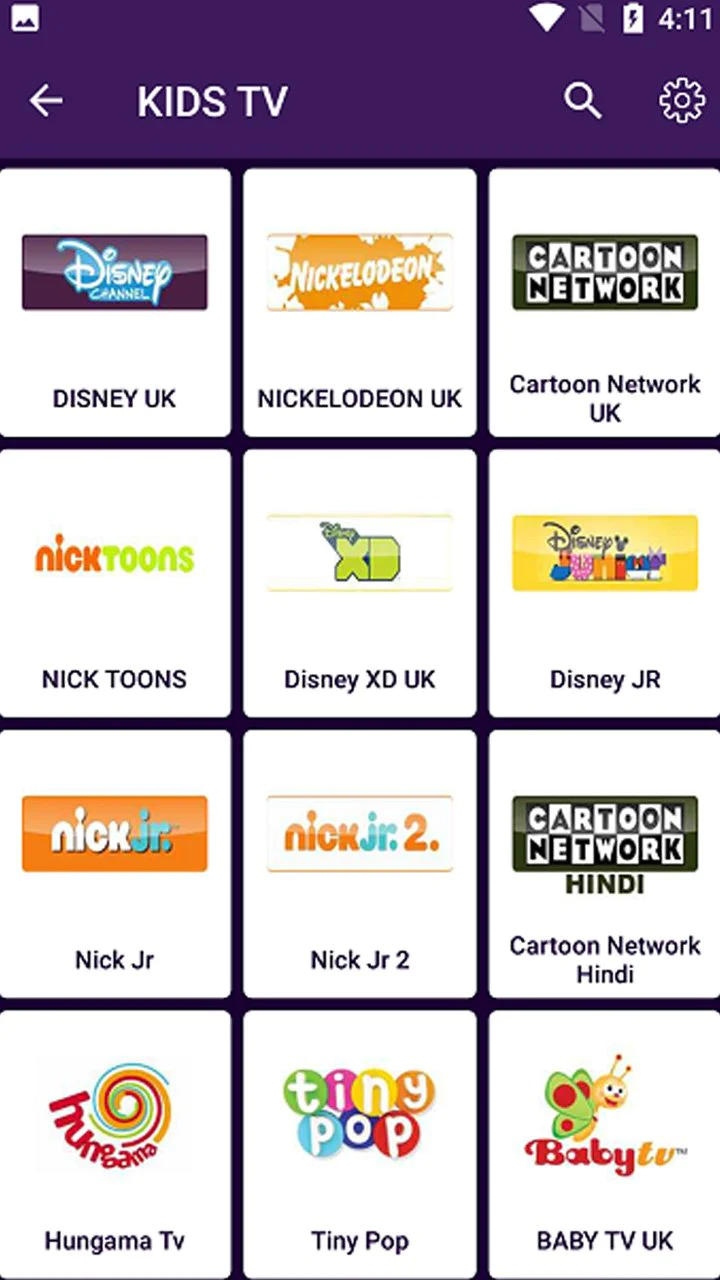720x1280 pixels.
Task: Go back using the arrow icon
Action: point(46,101)
